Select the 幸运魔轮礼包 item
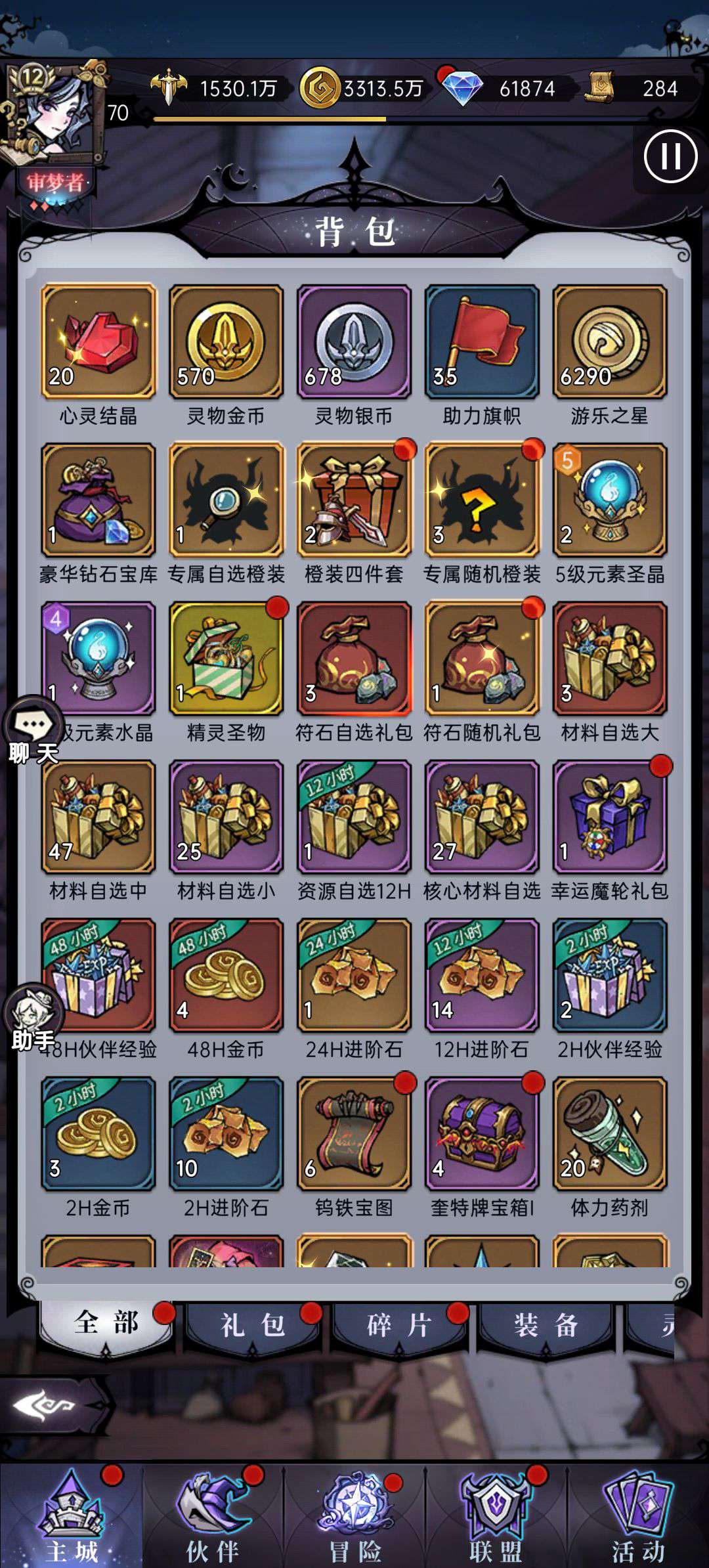 coord(609,817)
